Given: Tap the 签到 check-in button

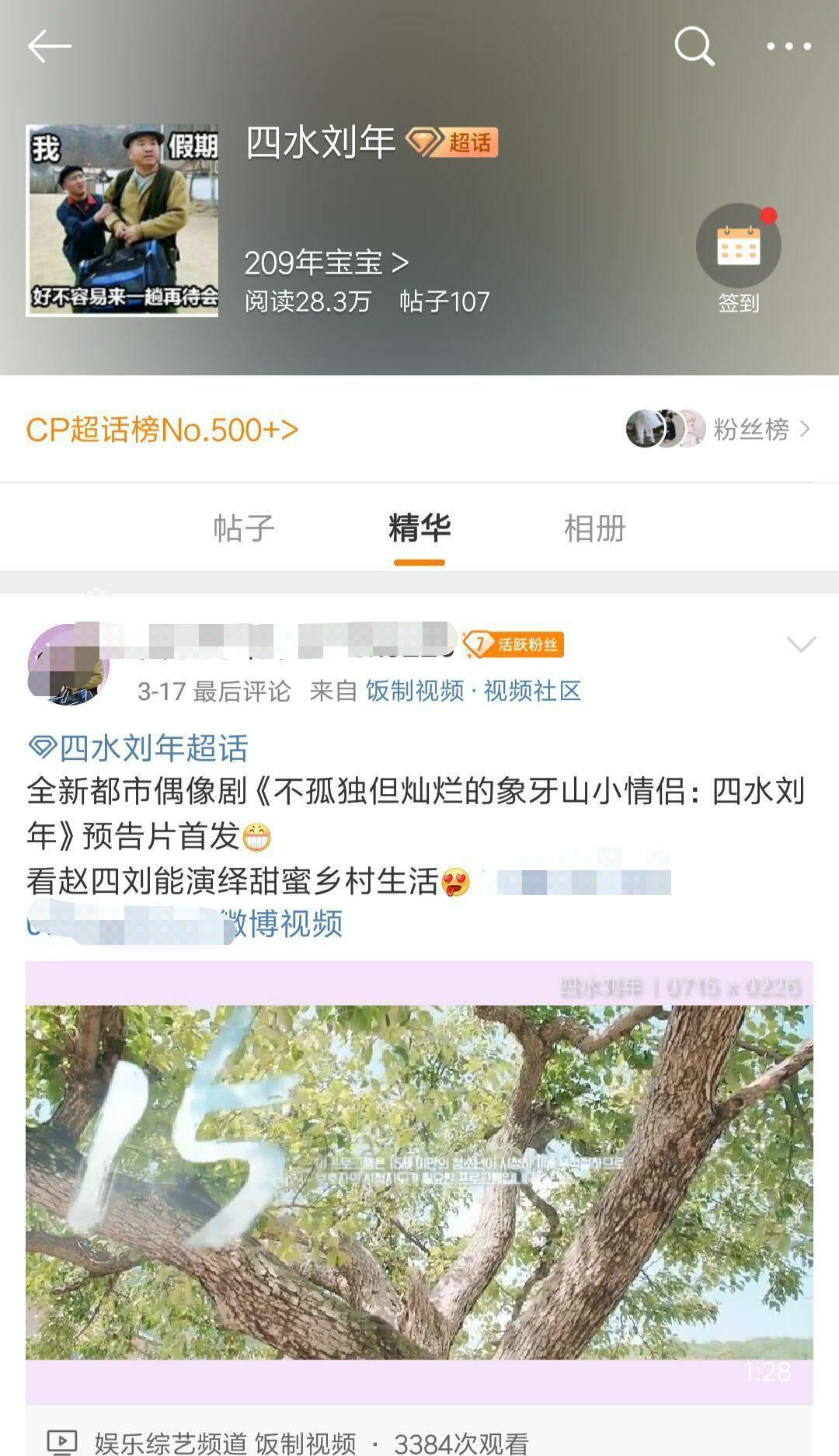Looking at the screenshot, I should tap(738, 260).
